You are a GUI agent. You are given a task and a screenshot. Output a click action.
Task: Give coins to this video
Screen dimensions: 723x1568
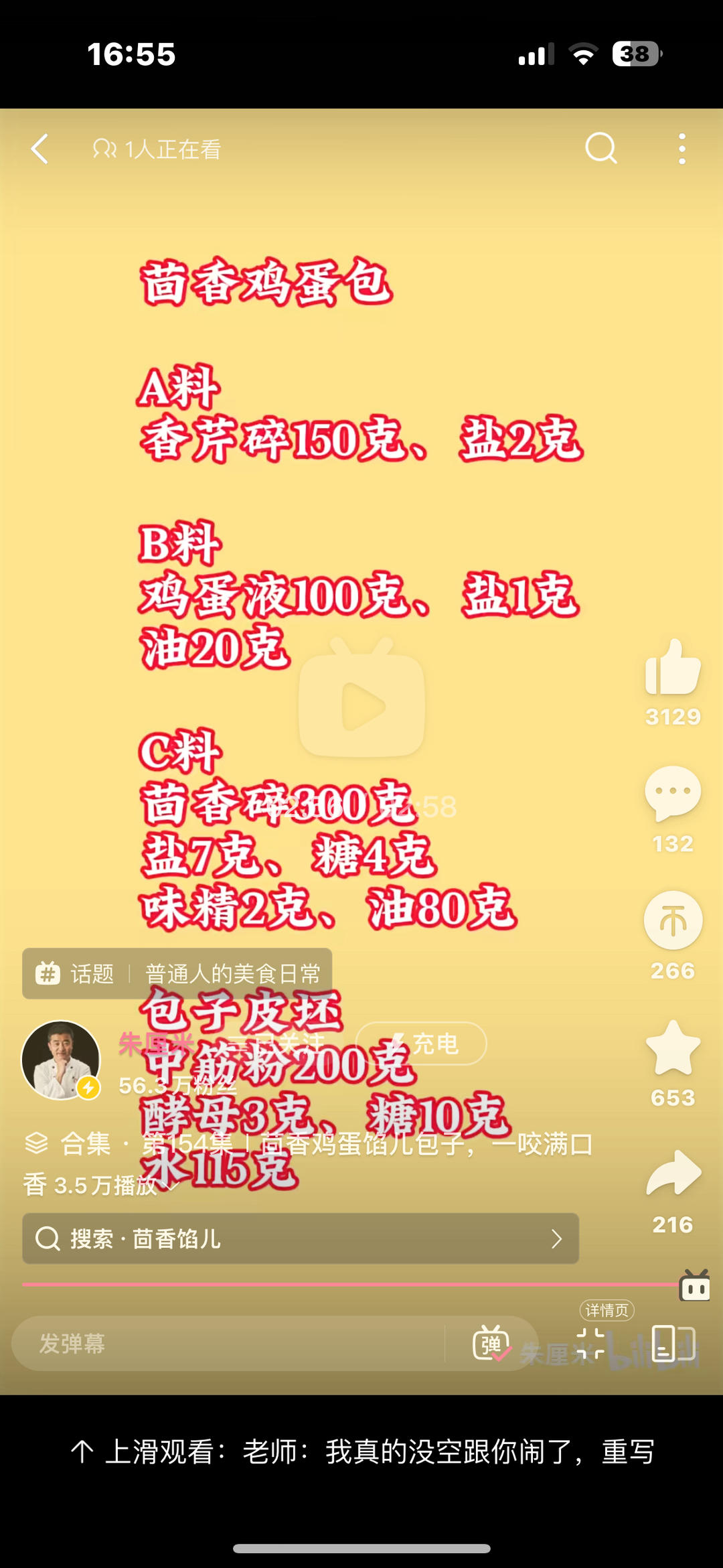pyautogui.click(x=673, y=920)
